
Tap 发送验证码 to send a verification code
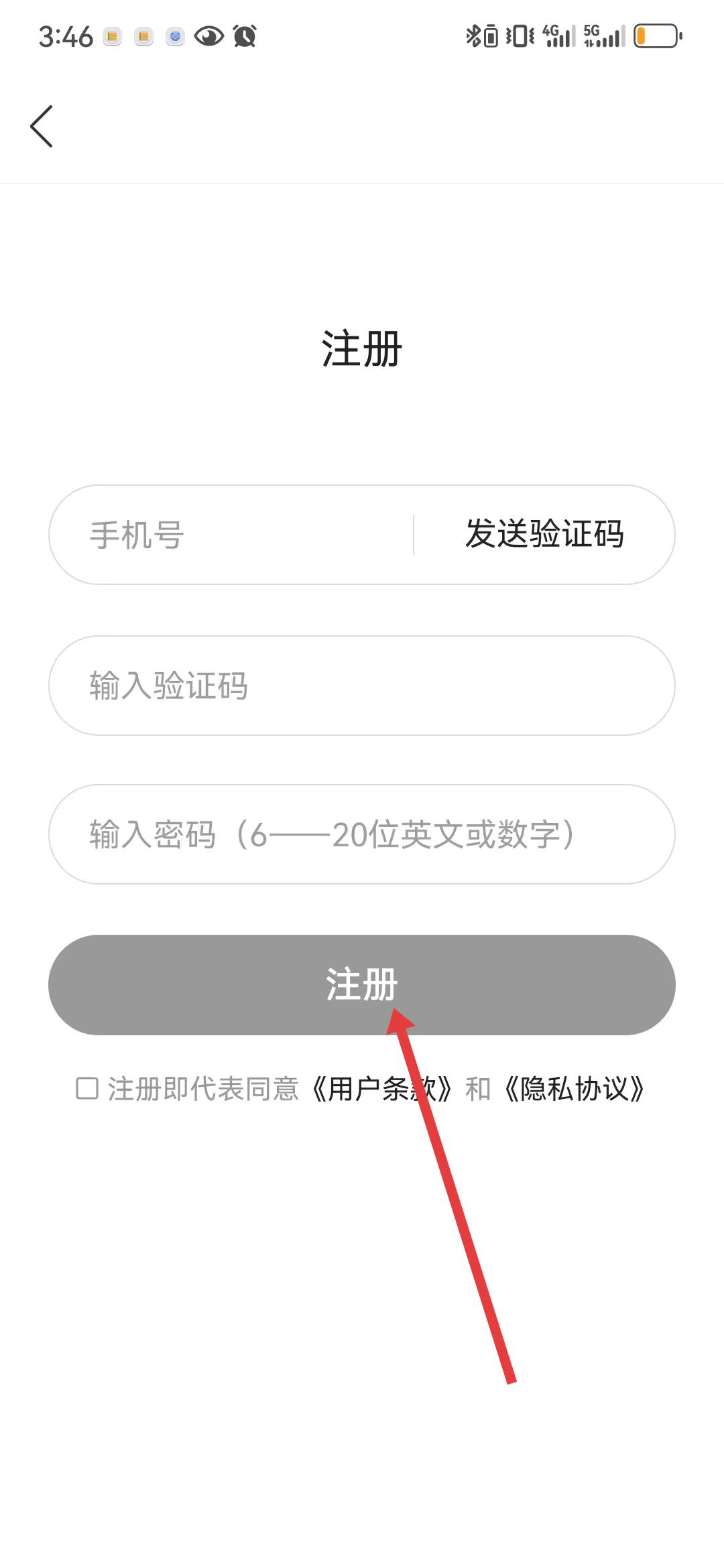tap(544, 534)
